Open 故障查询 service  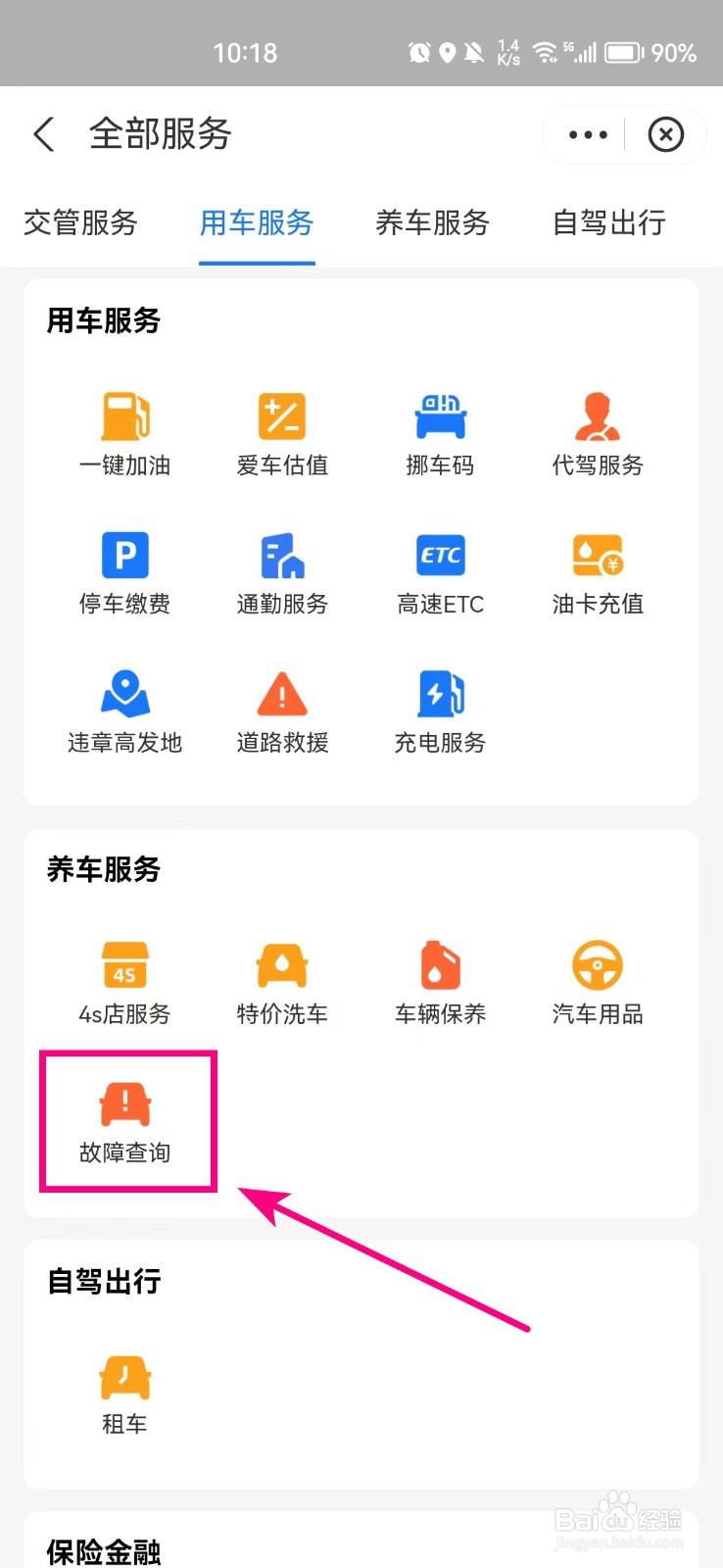[x=125, y=1122]
